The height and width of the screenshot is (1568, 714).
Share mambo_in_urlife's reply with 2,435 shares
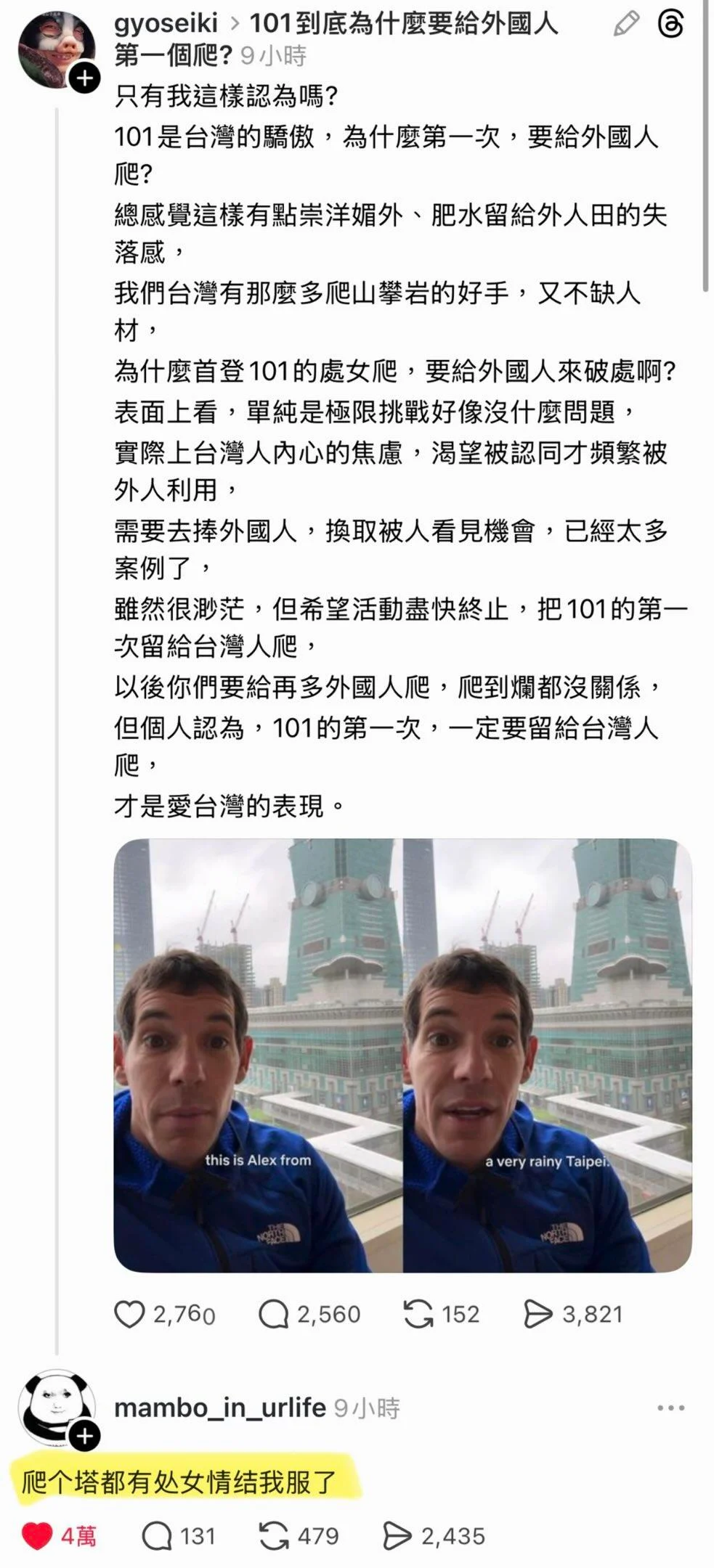[397, 1536]
